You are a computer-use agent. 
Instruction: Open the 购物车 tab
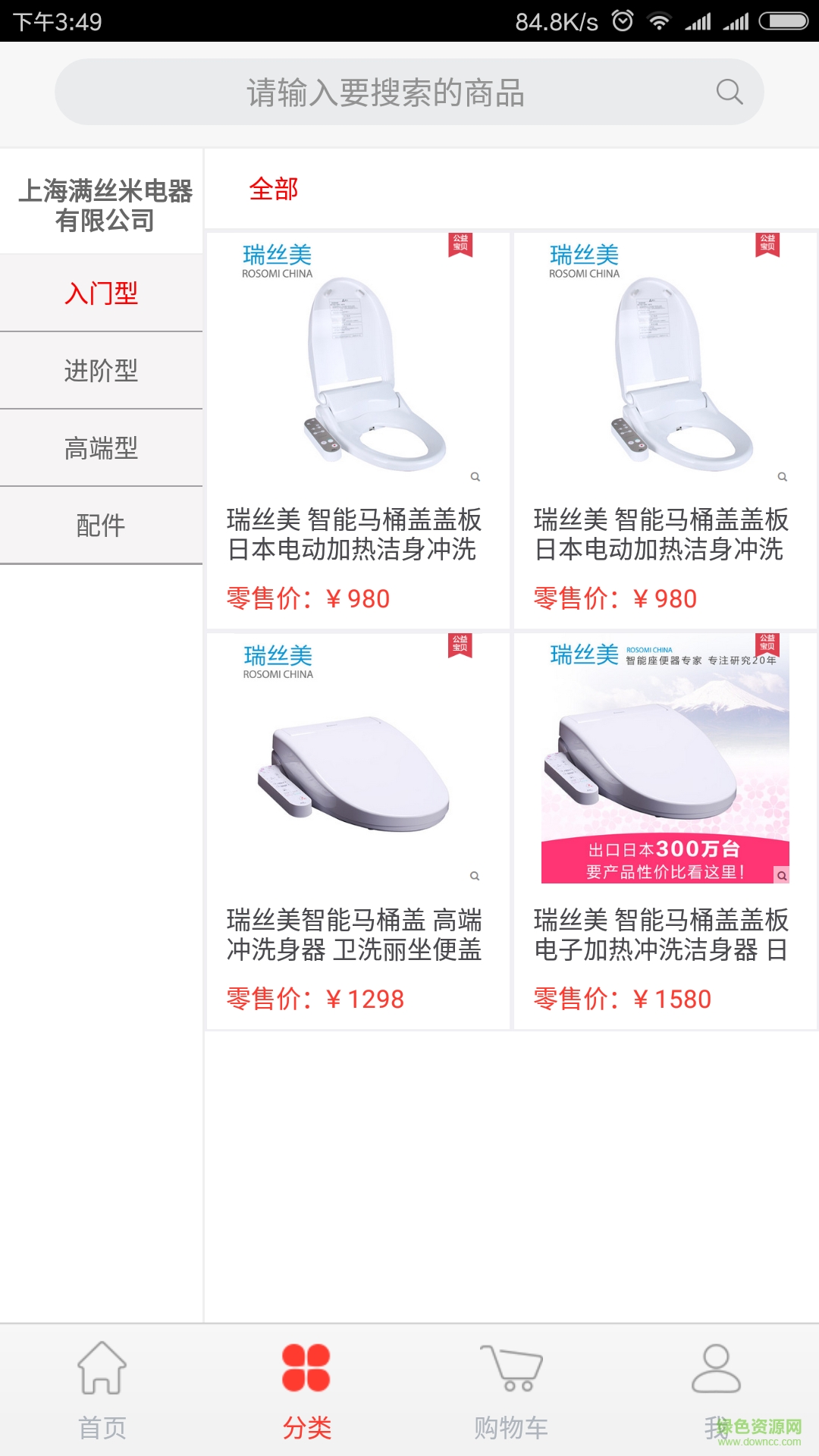click(511, 1392)
